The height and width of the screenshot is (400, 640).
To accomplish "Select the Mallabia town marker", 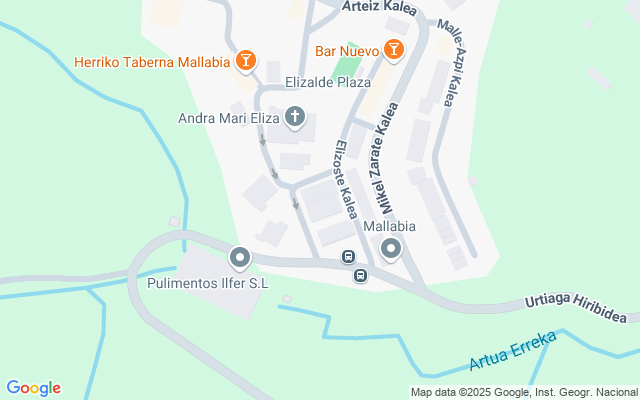I will tap(390, 248).
